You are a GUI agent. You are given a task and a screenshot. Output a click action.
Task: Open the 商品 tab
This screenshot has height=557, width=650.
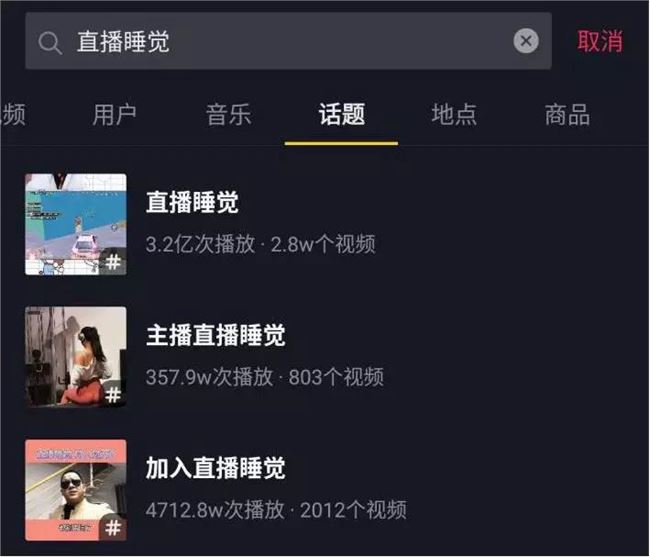[x=567, y=114]
